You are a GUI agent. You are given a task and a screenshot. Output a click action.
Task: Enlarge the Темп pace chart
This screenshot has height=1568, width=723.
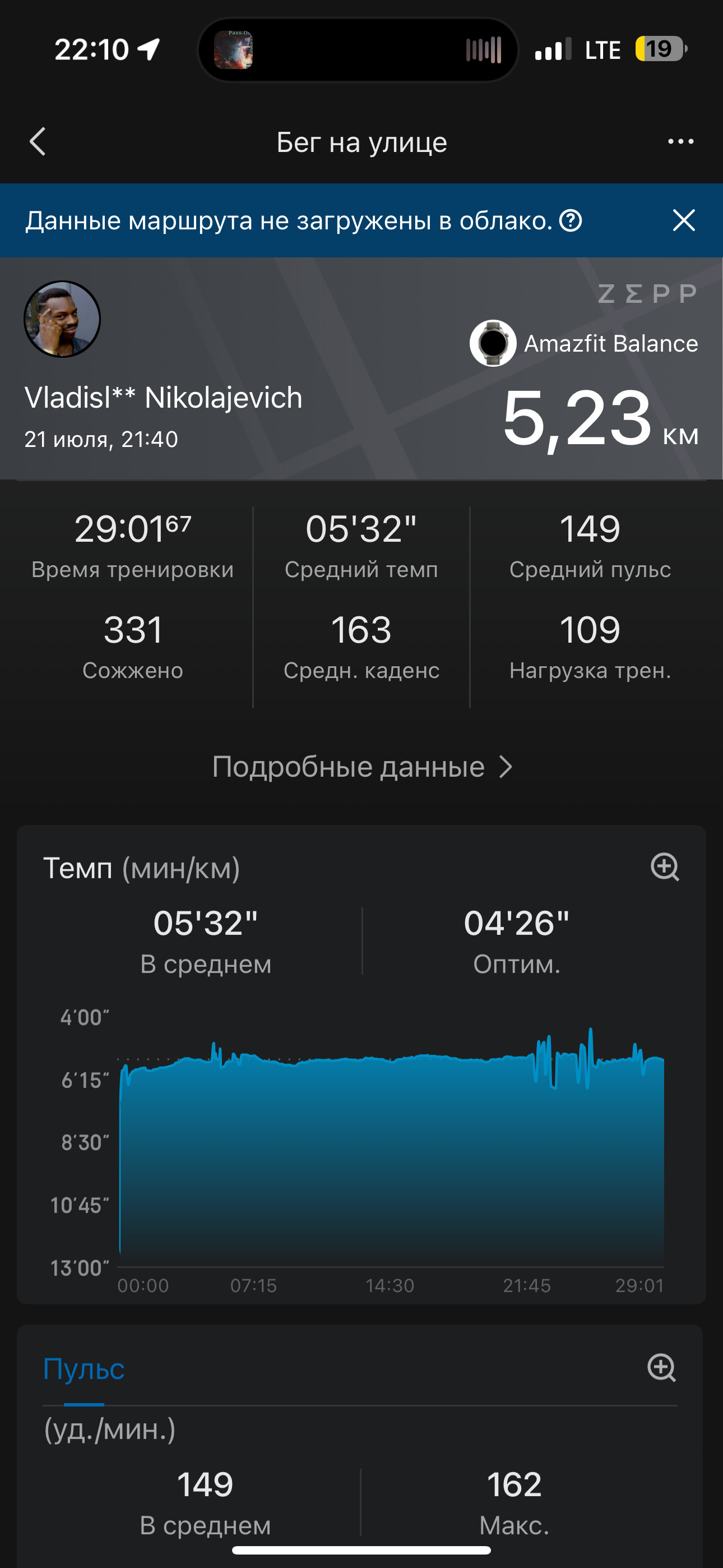click(665, 867)
